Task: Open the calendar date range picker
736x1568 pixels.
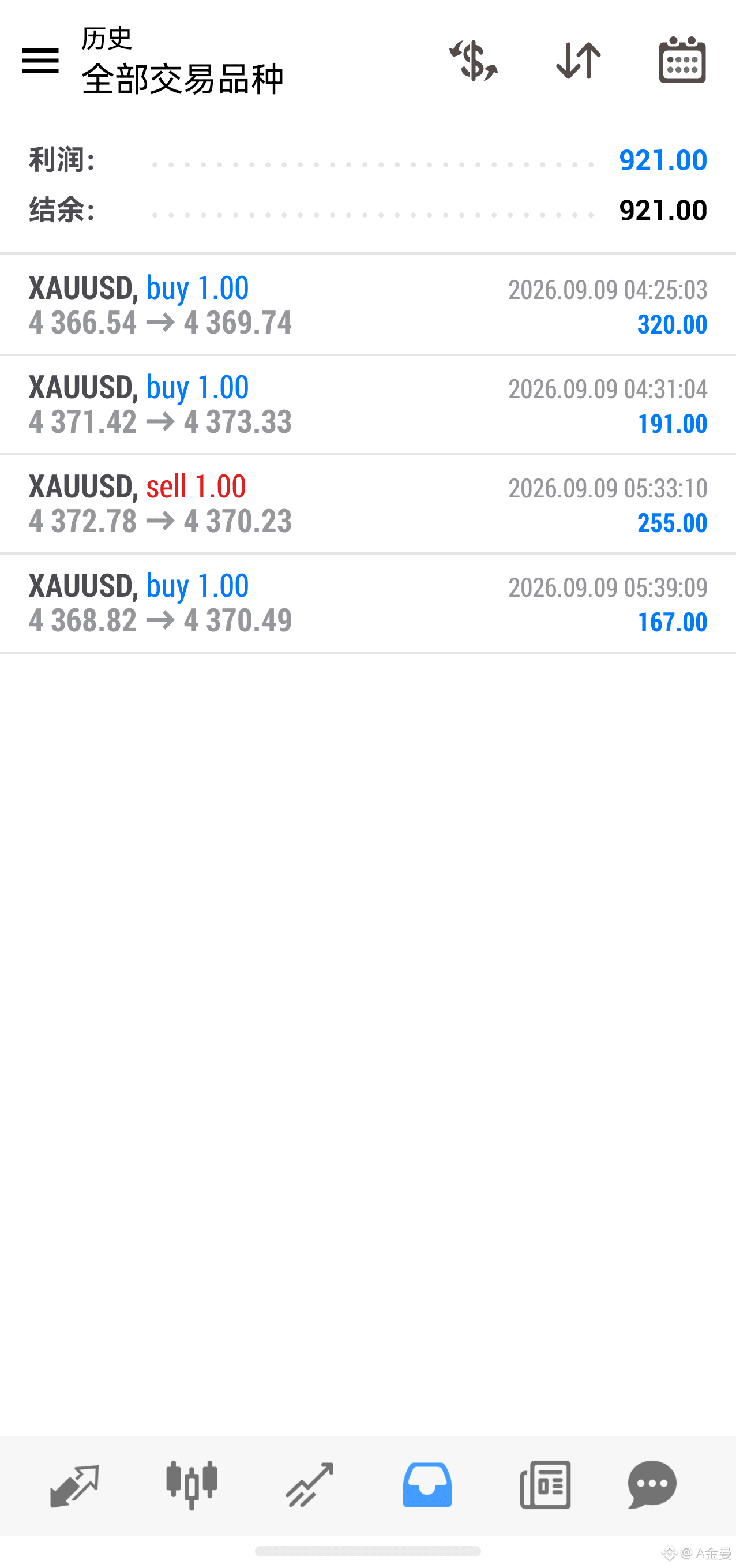Action: point(682,59)
